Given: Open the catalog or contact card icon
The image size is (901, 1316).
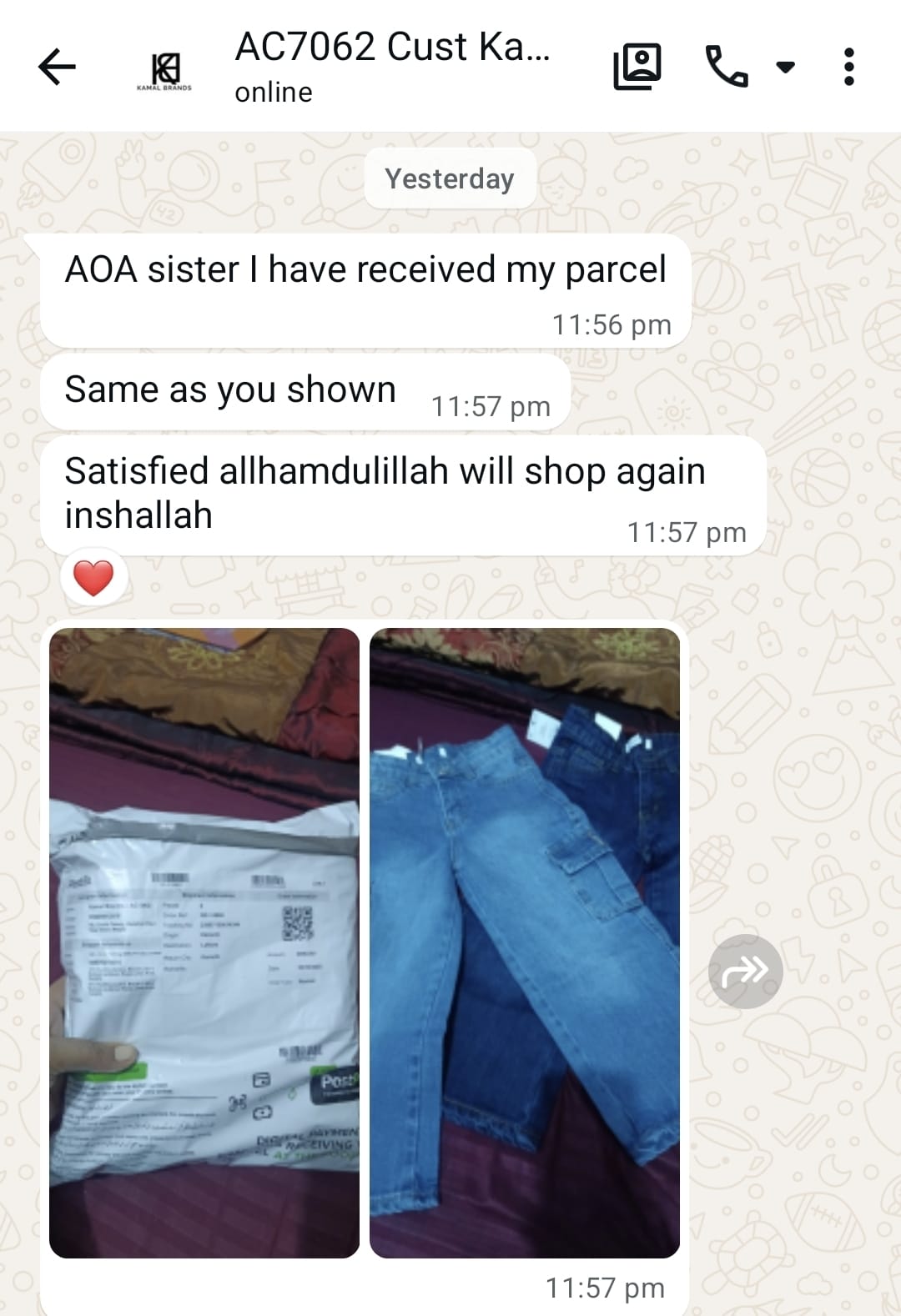Looking at the screenshot, I should 637,67.
